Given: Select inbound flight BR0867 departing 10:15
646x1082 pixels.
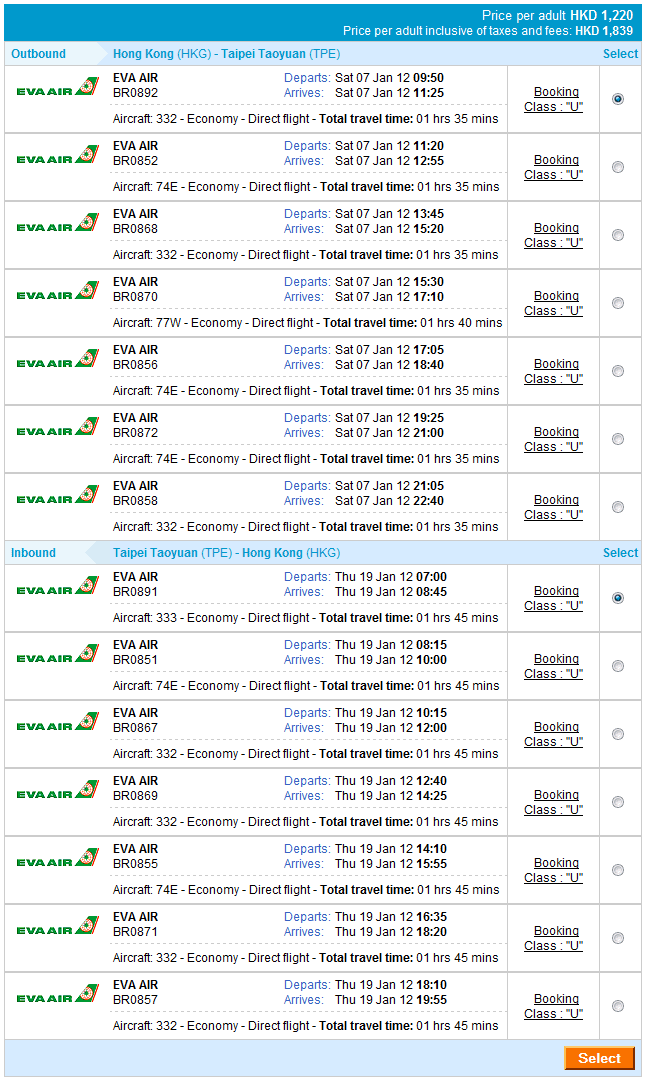Looking at the screenshot, I should pos(617,734).
